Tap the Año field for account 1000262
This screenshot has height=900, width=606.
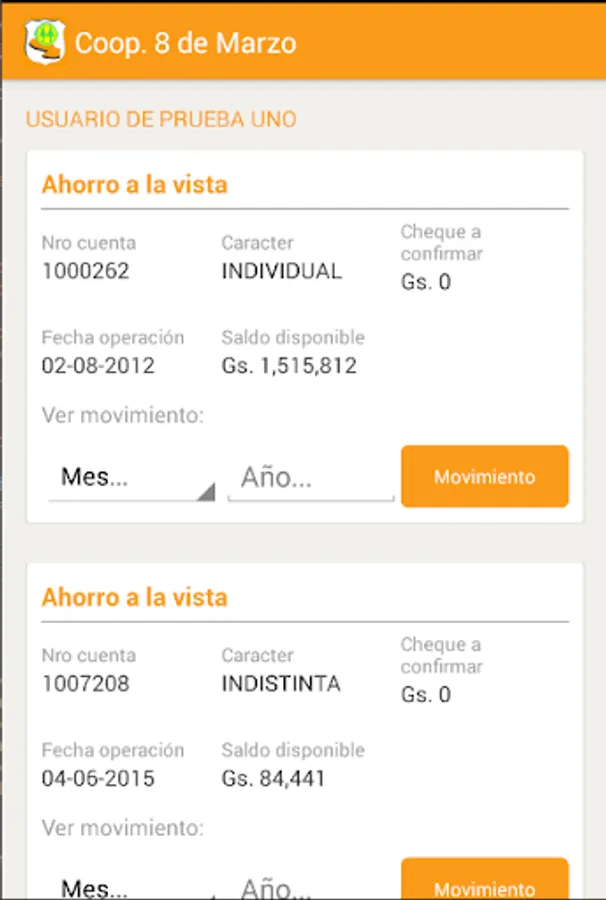[311, 478]
